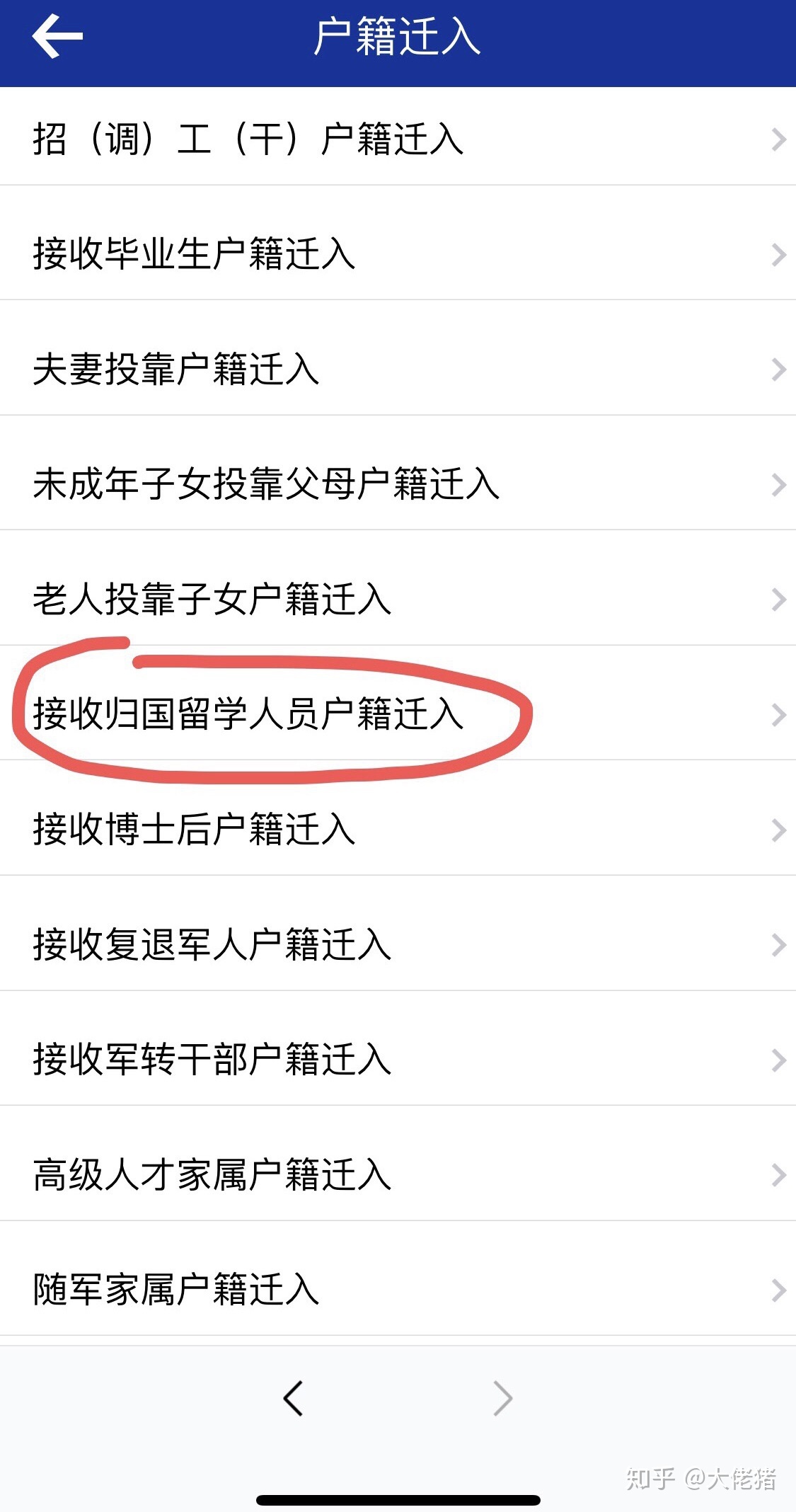Open 未成年子女投靠父母户籍迁入
This screenshot has height=1512, width=796.
(x=398, y=485)
